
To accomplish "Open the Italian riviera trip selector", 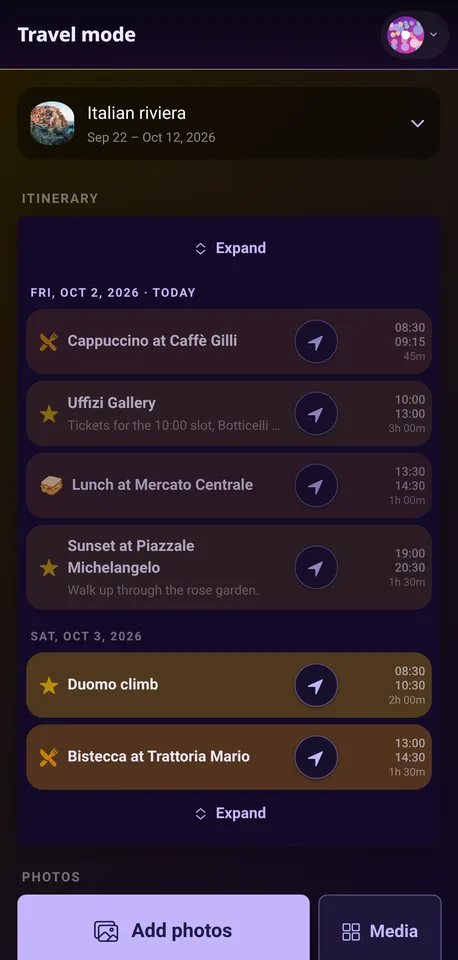I will point(229,123).
